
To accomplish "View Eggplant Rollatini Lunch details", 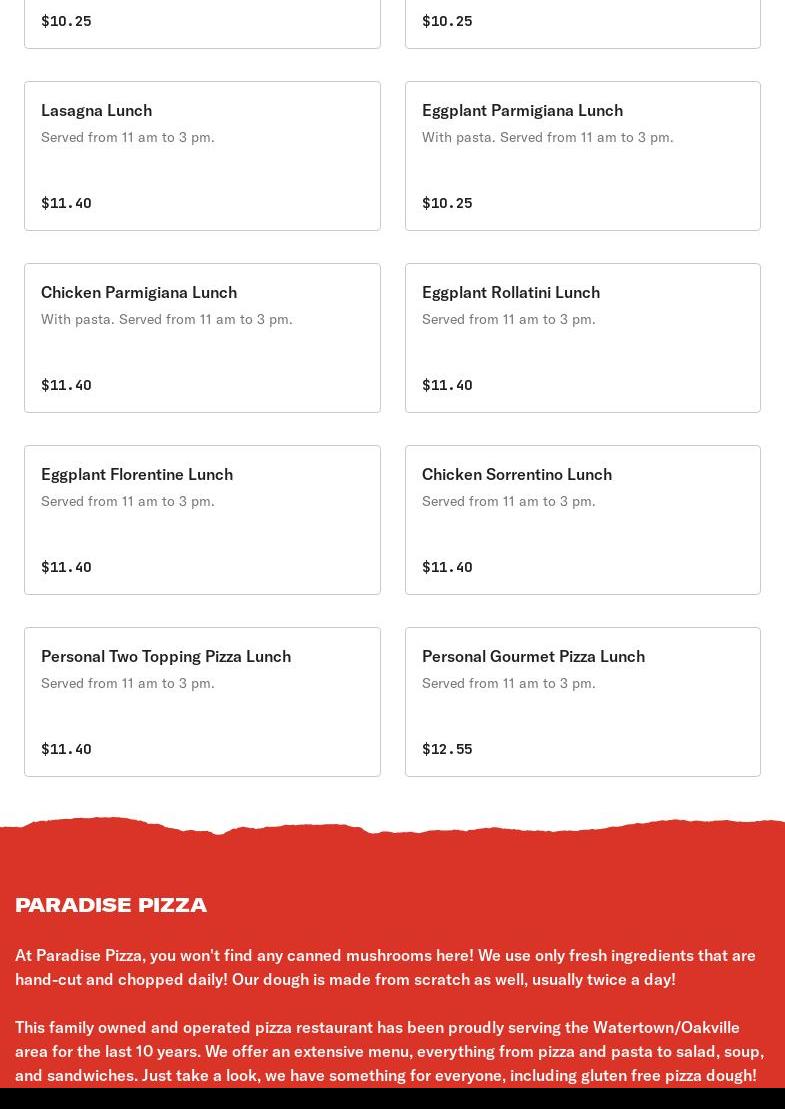I will click(x=582, y=338).
